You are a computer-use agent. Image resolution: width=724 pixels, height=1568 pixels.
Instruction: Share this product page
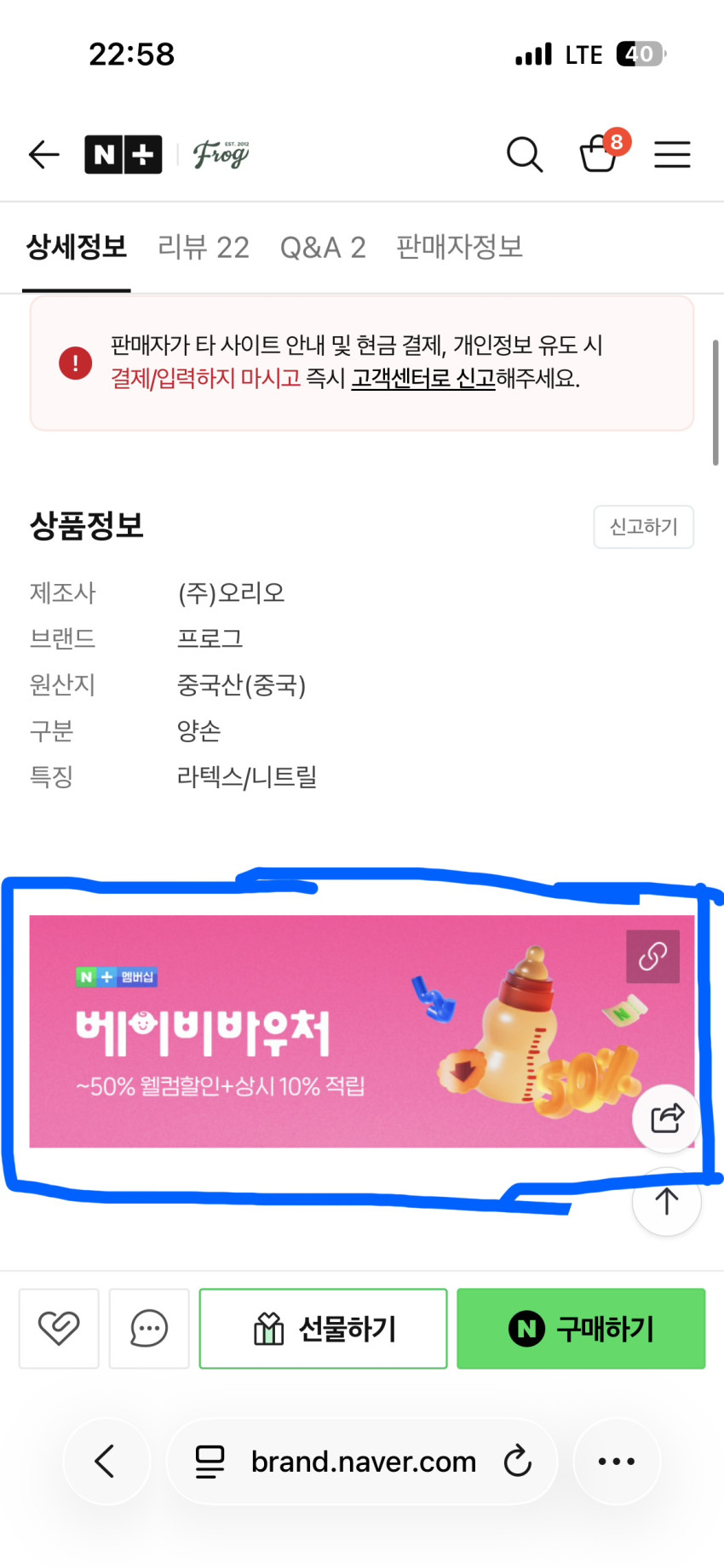(666, 1119)
